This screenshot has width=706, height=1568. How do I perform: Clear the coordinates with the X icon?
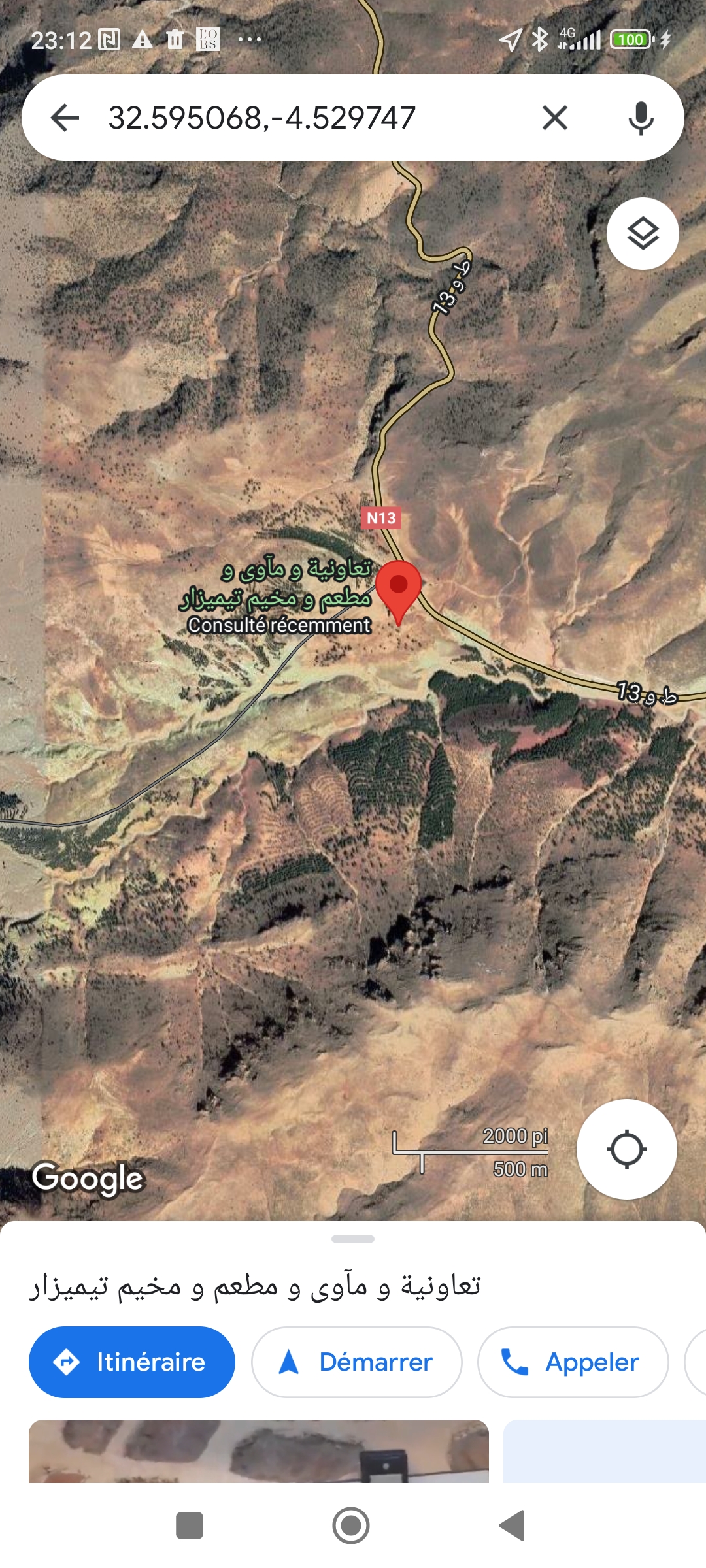pyautogui.click(x=555, y=118)
